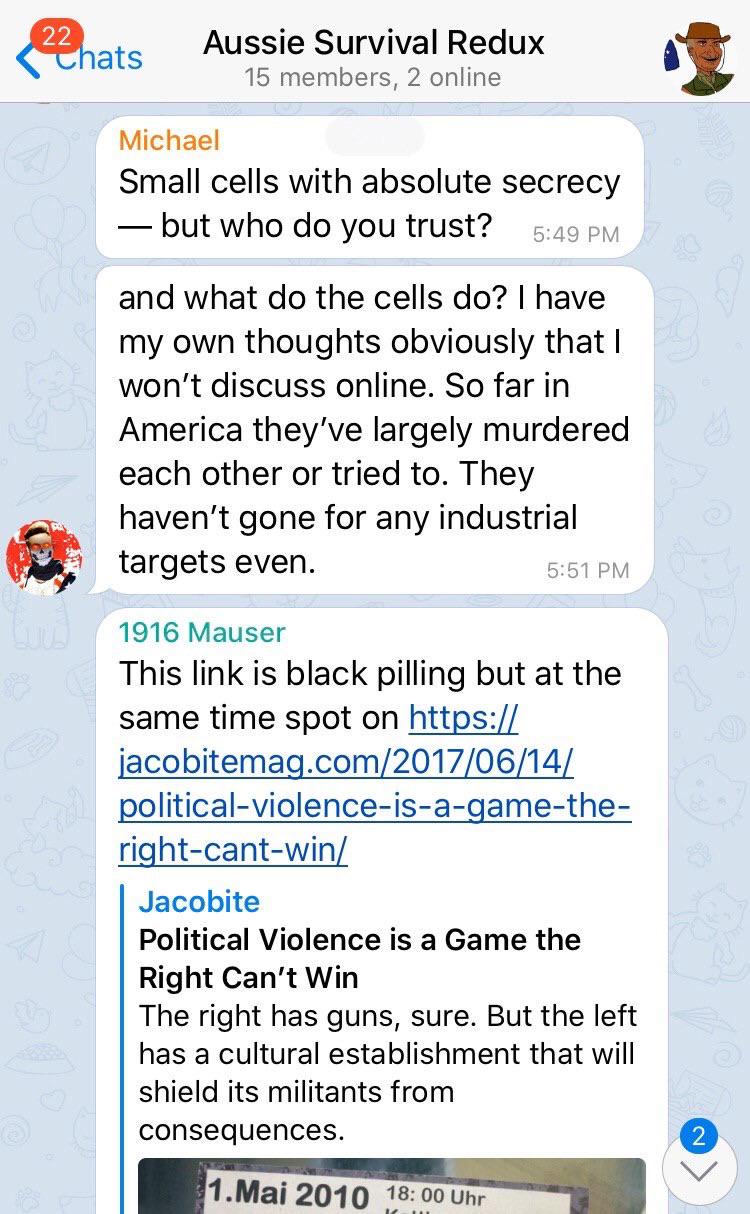The height and width of the screenshot is (1214, 750).
Task: Open Aussie Survival Redux group info
Action: tap(373, 57)
